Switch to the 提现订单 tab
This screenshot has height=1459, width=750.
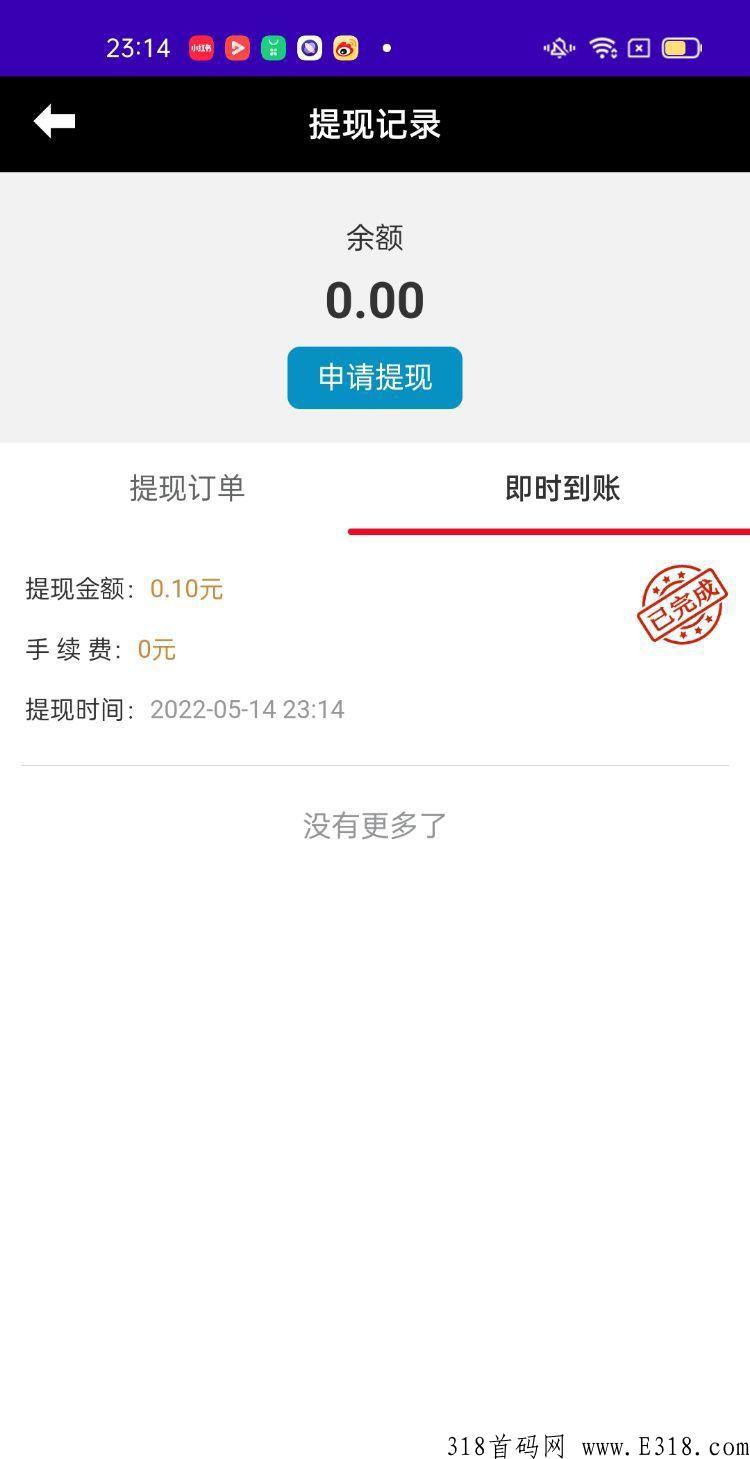pyautogui.click(x=187, y=488)
